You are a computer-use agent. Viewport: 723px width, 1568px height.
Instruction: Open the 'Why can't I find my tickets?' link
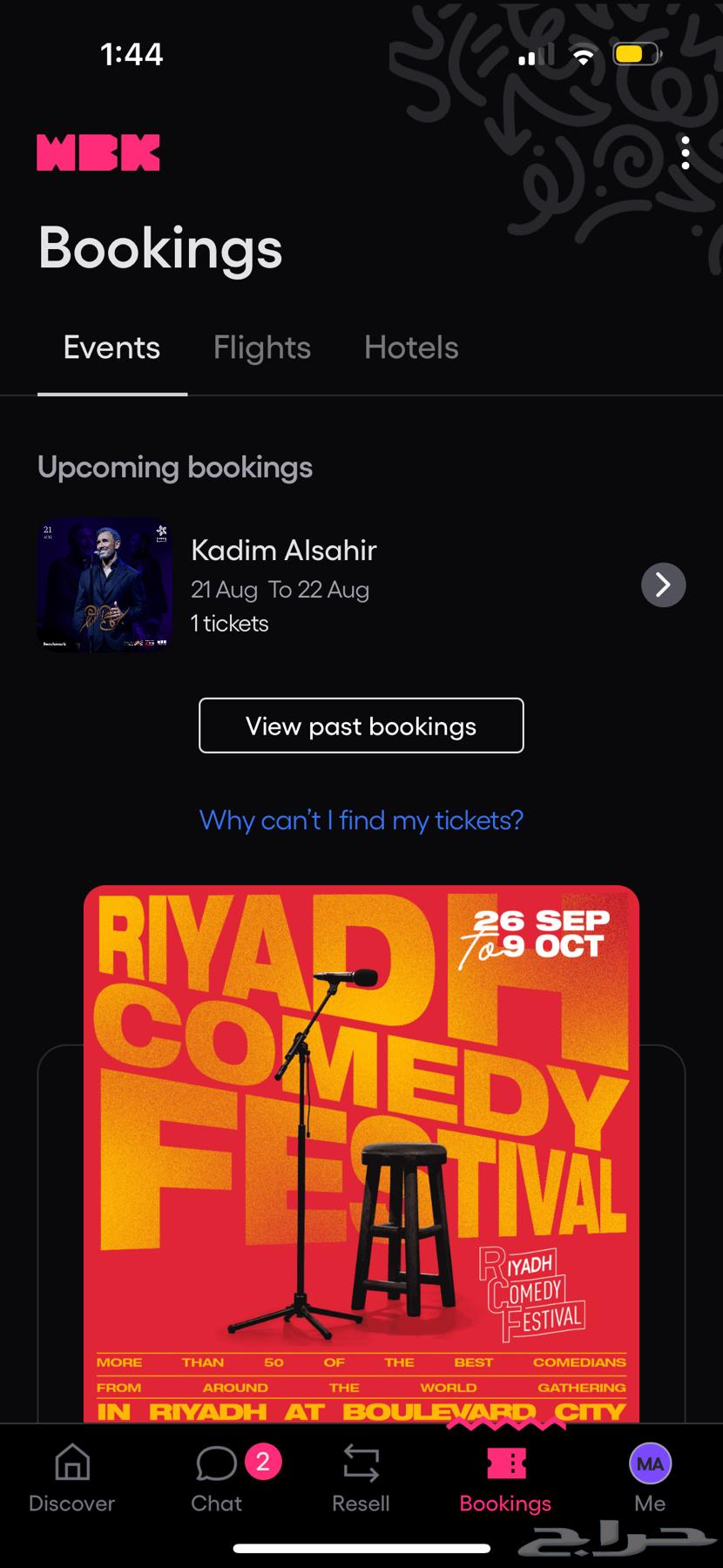(361, 820)
